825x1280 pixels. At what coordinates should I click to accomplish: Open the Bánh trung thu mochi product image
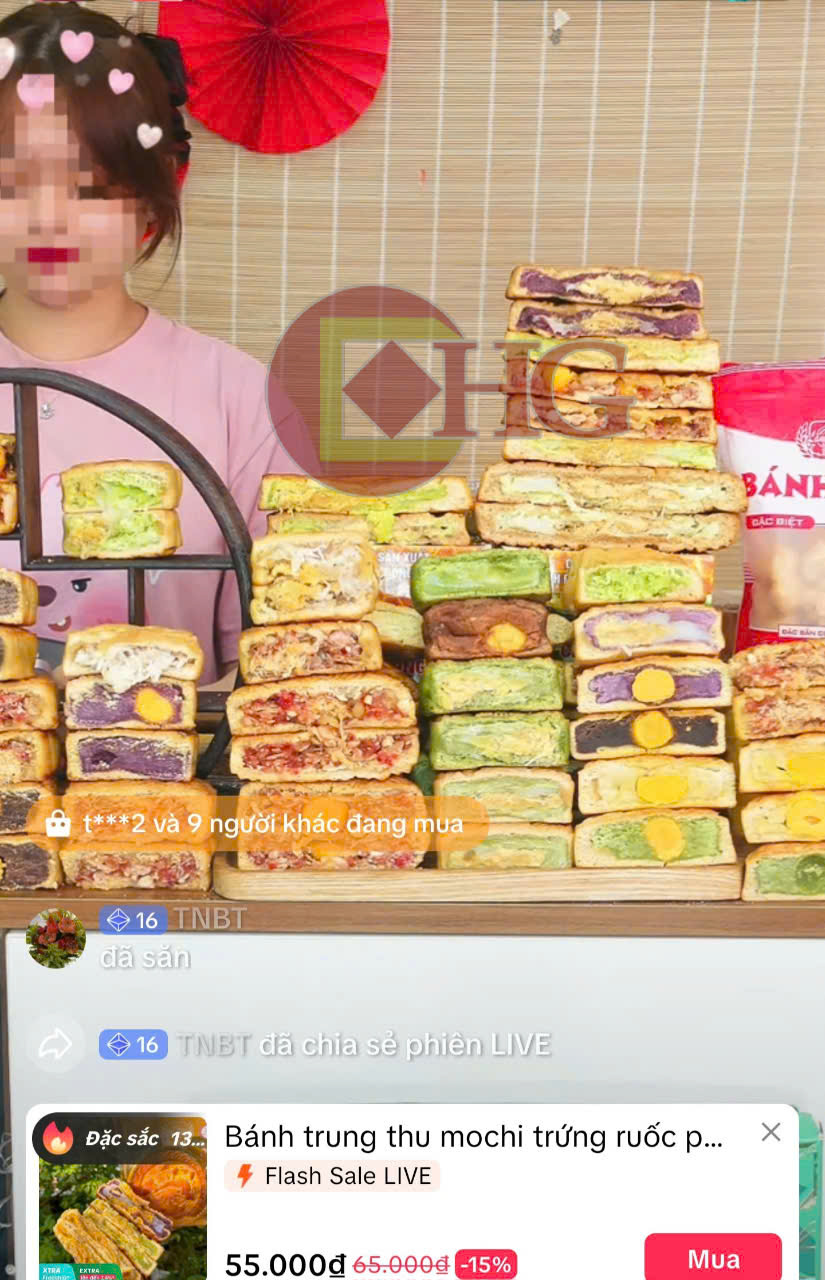point(122,1200)
